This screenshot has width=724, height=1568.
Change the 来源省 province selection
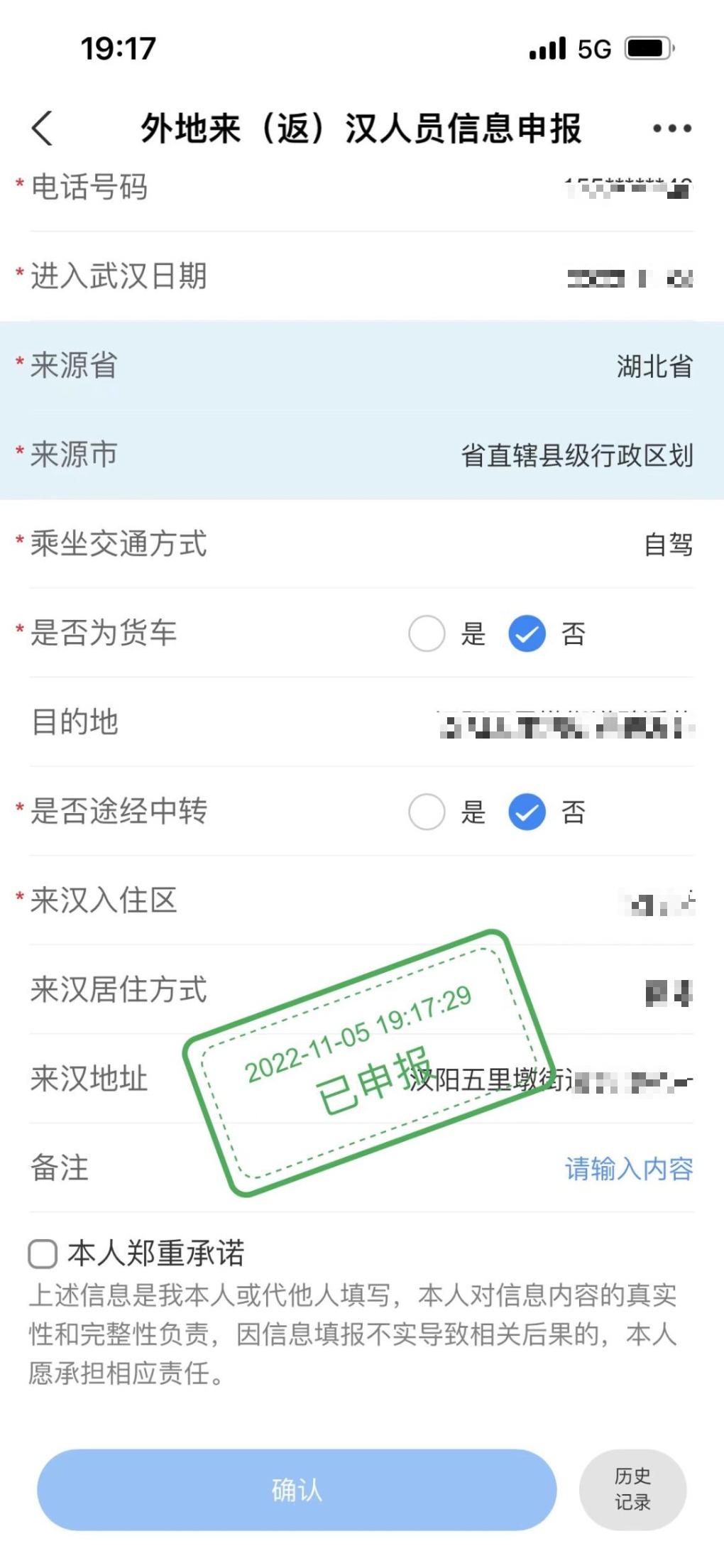click(654, 366)
